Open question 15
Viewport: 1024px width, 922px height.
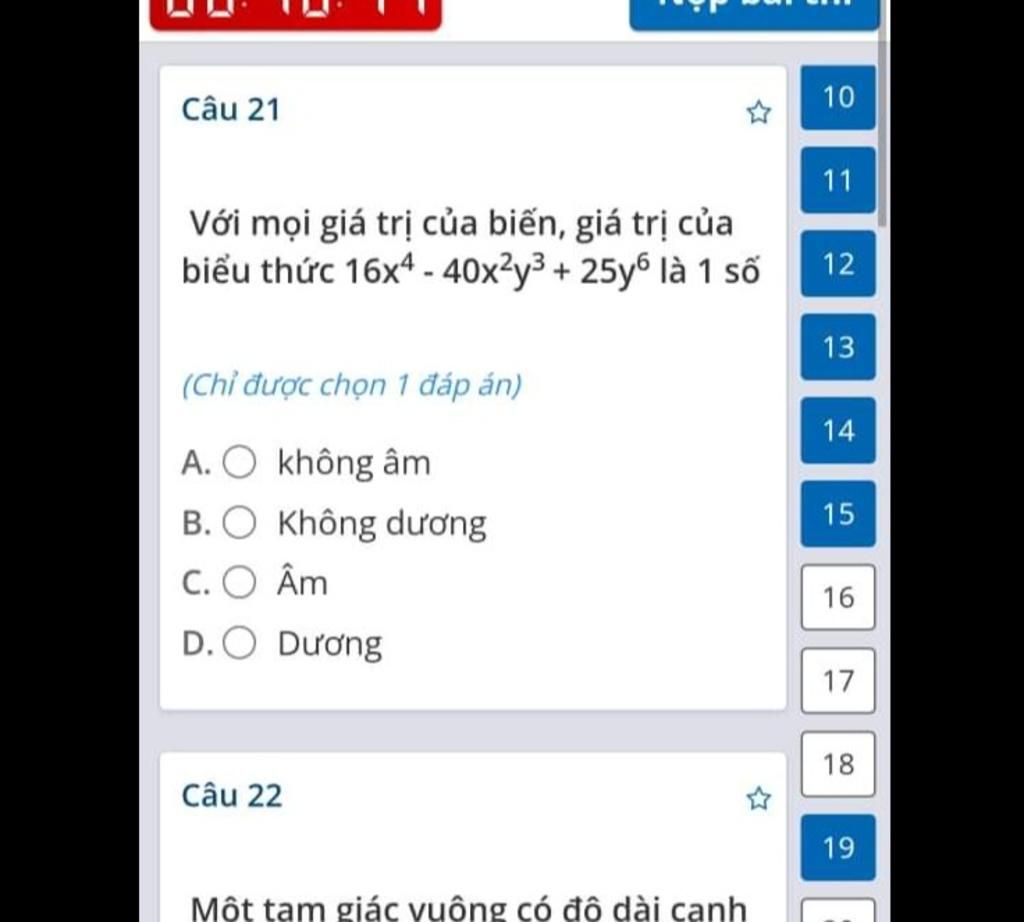pyautogui.click(x=838, y=514)
